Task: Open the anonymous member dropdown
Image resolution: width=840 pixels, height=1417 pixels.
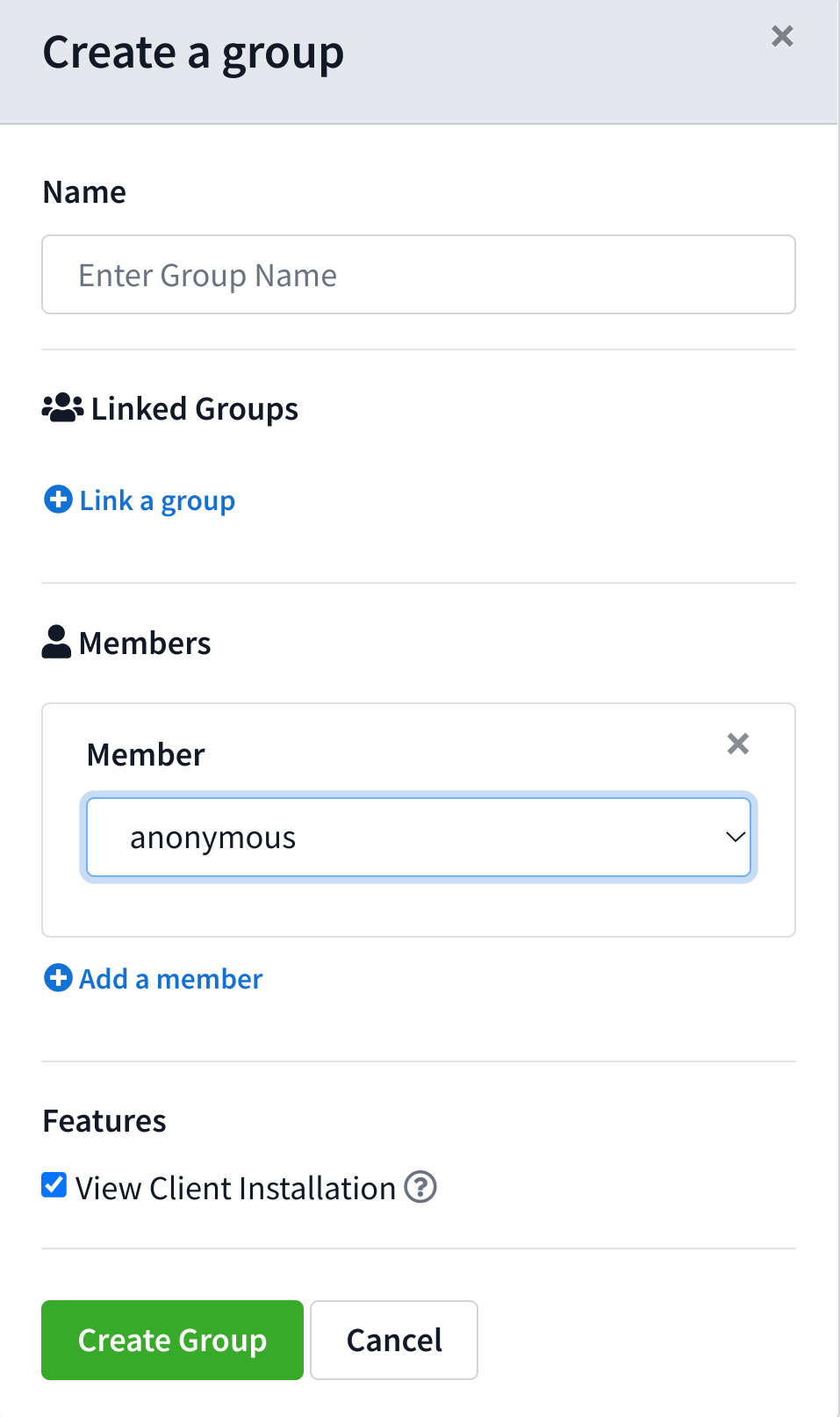Action: click(419, 838)
